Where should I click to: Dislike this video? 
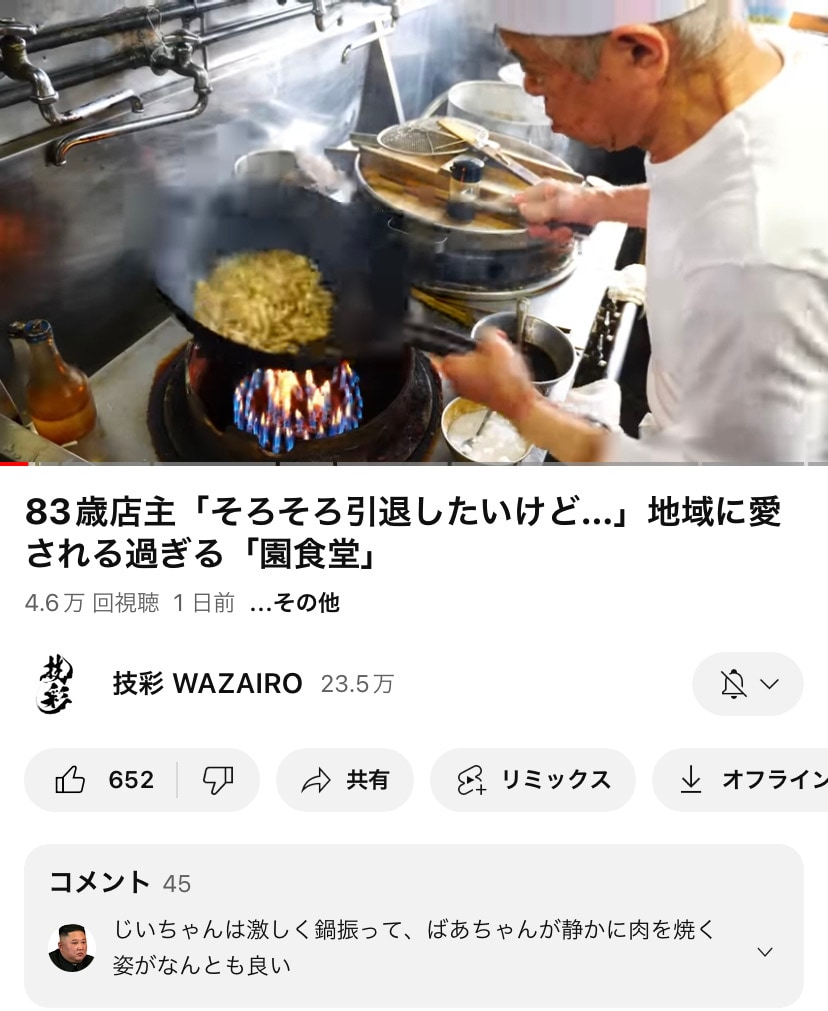[x=218, y=780]
